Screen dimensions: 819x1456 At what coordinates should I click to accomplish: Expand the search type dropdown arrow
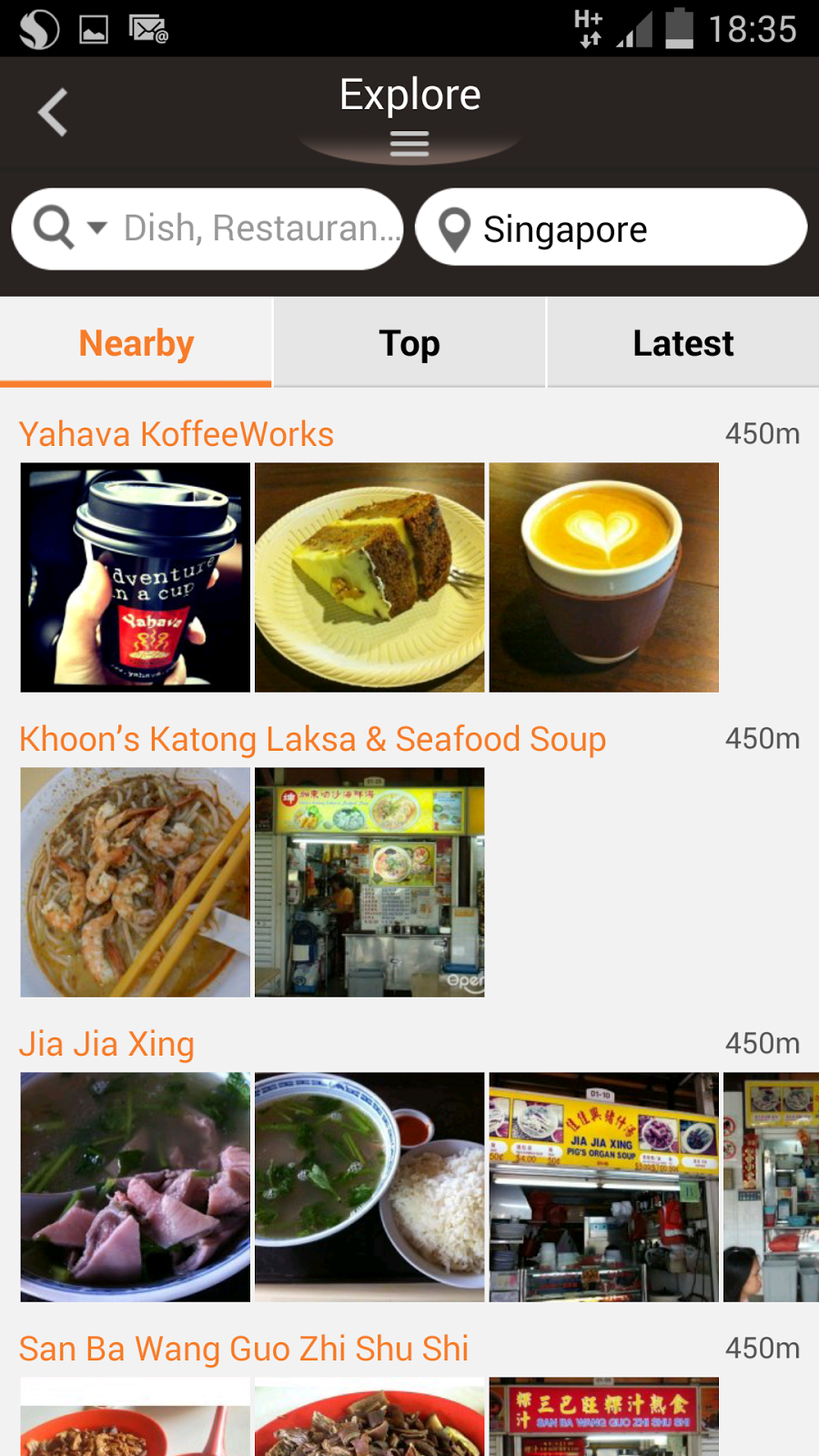tap(97, 227)
